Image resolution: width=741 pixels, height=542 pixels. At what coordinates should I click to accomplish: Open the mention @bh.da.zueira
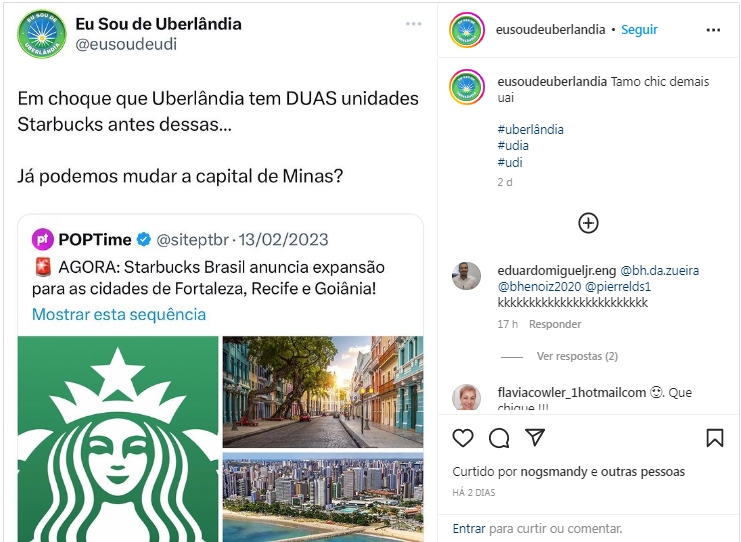(x=660, y=270)
